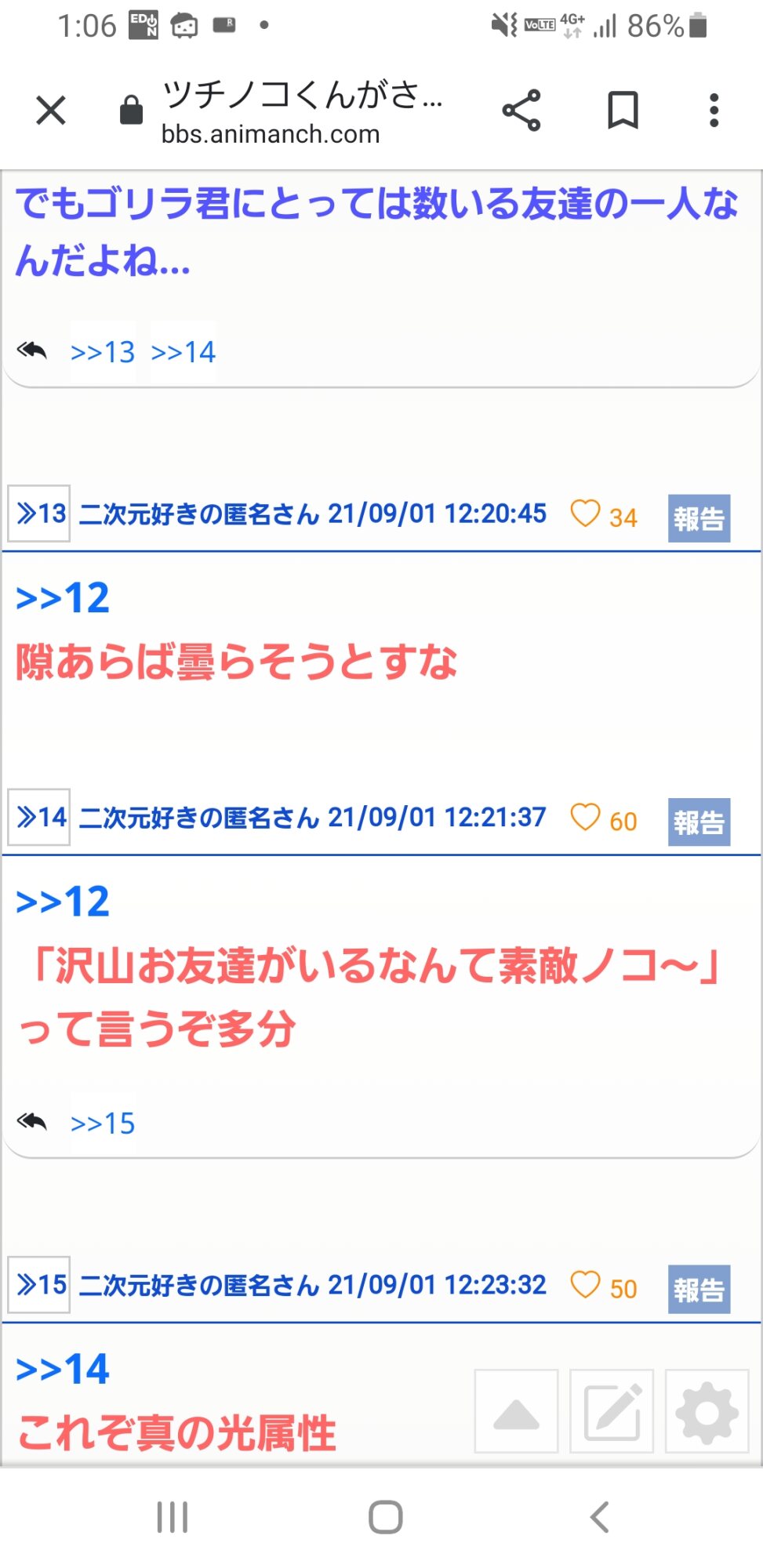Jump to top with up arrow button

pos(516,1411)
